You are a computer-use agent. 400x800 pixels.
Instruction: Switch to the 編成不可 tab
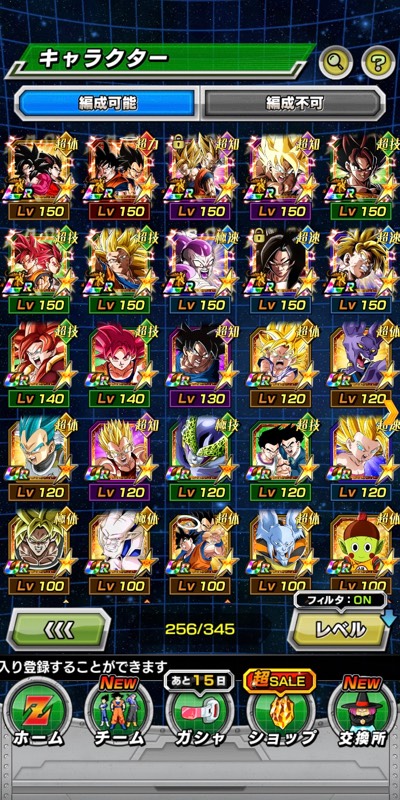coord(293,104)
